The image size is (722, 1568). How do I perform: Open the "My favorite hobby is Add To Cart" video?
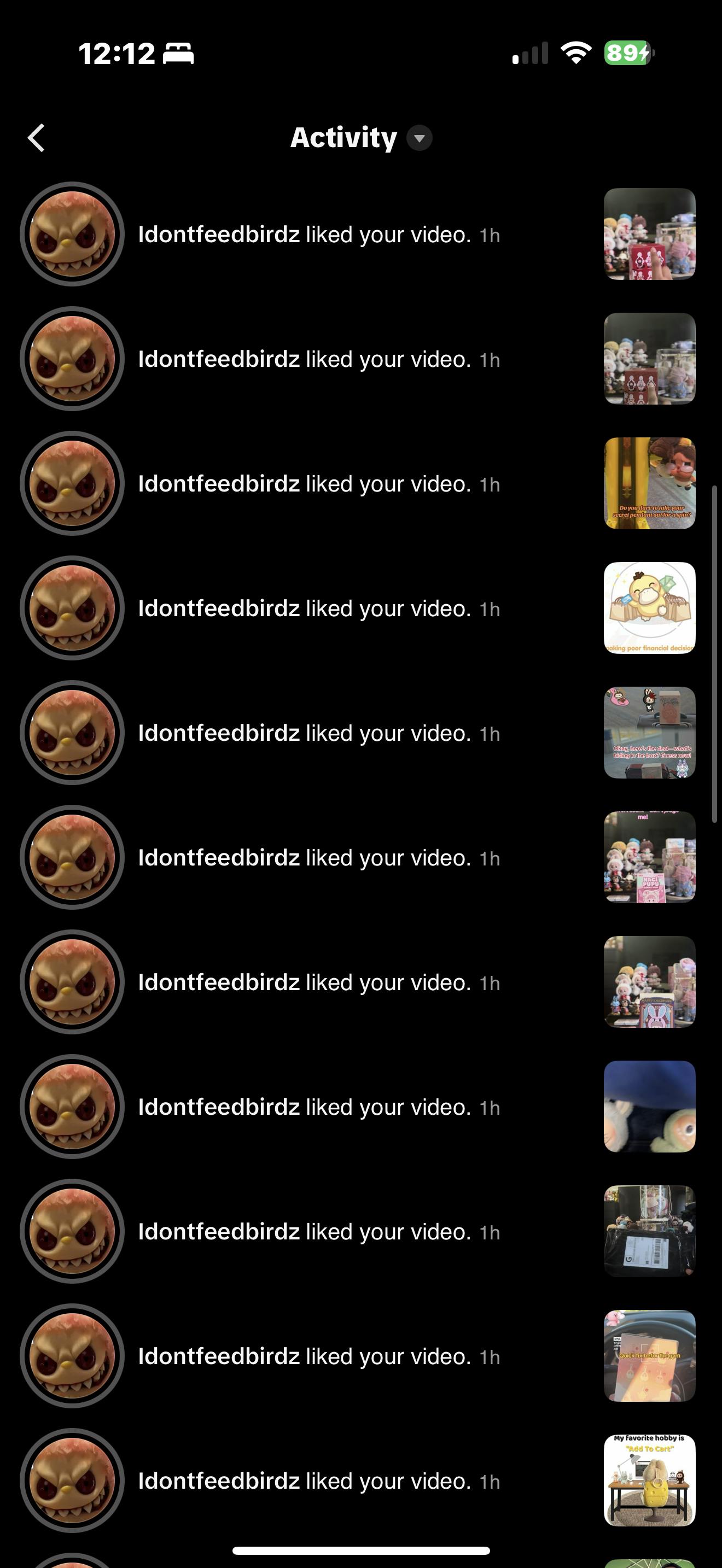(649, 1481)
